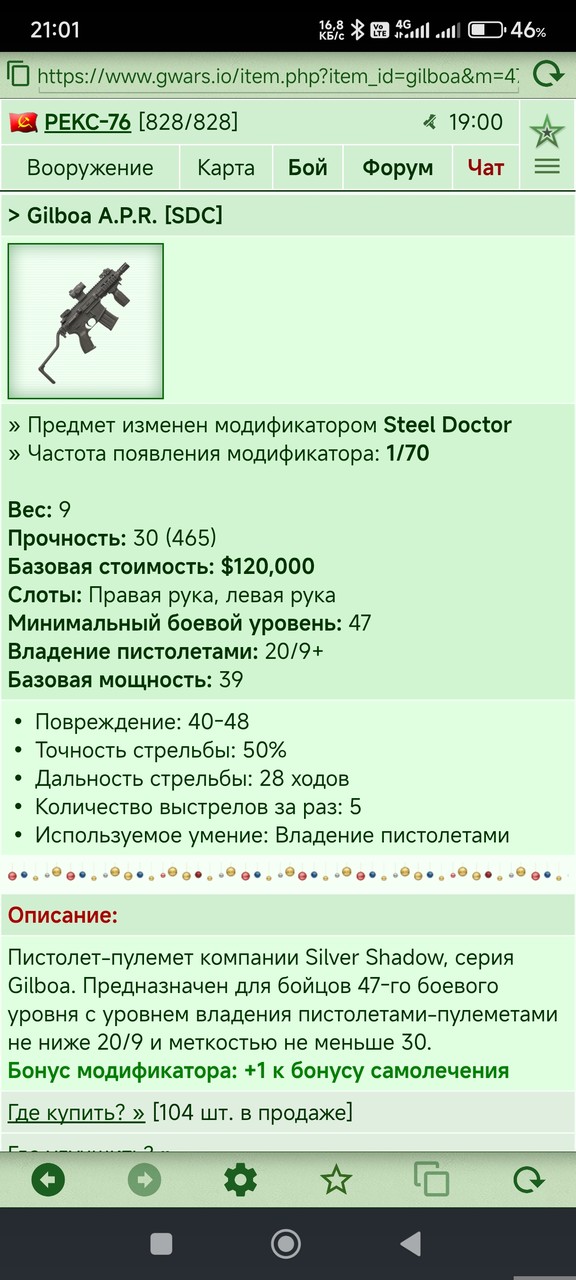This screenshot has height=1280, width=576.
Task: Open the Форум tab
Action: point(397,168)
